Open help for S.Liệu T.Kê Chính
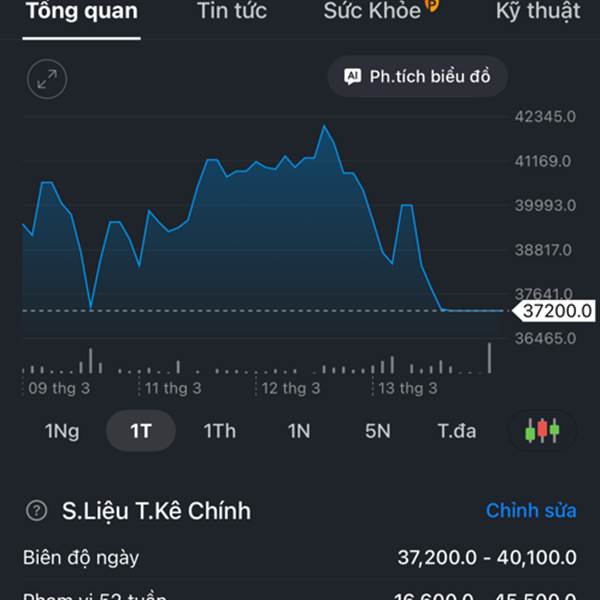 [37, 511]
